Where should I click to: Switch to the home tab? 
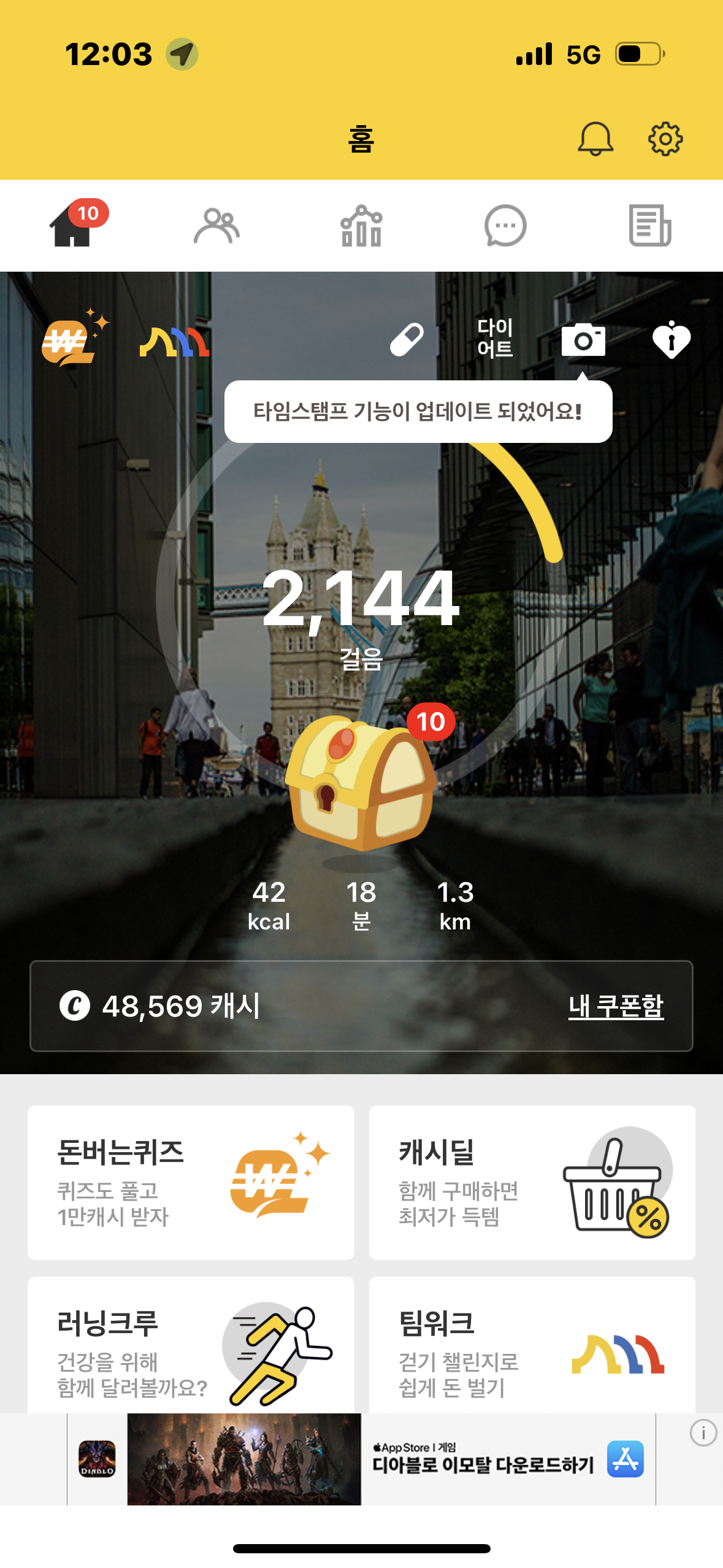click(x=72, y=226)
